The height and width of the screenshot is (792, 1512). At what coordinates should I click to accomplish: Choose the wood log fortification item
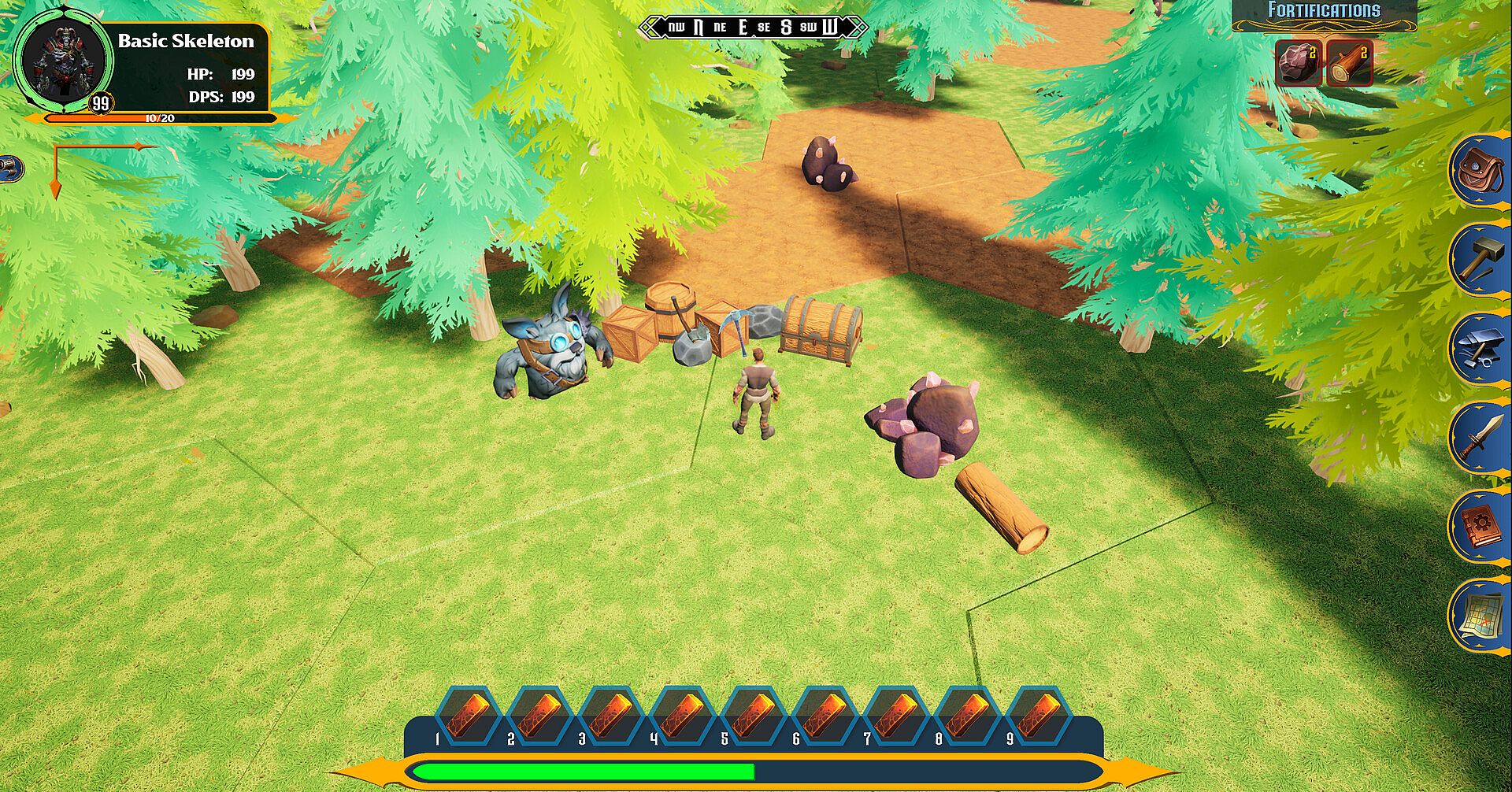click(1349, 63)
